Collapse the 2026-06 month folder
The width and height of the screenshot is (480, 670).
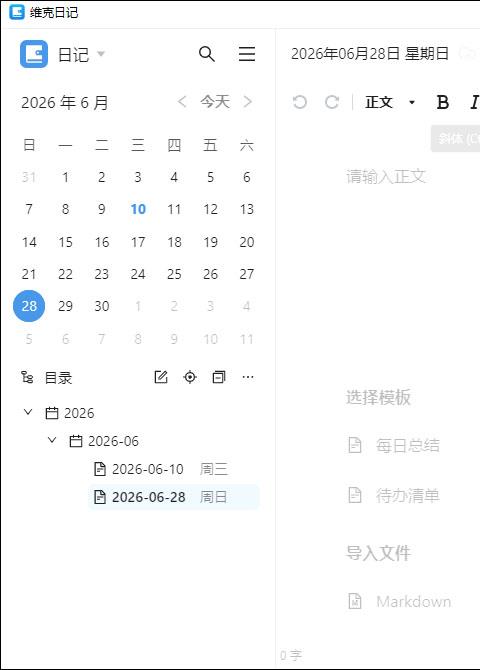[x=52, y=440]
